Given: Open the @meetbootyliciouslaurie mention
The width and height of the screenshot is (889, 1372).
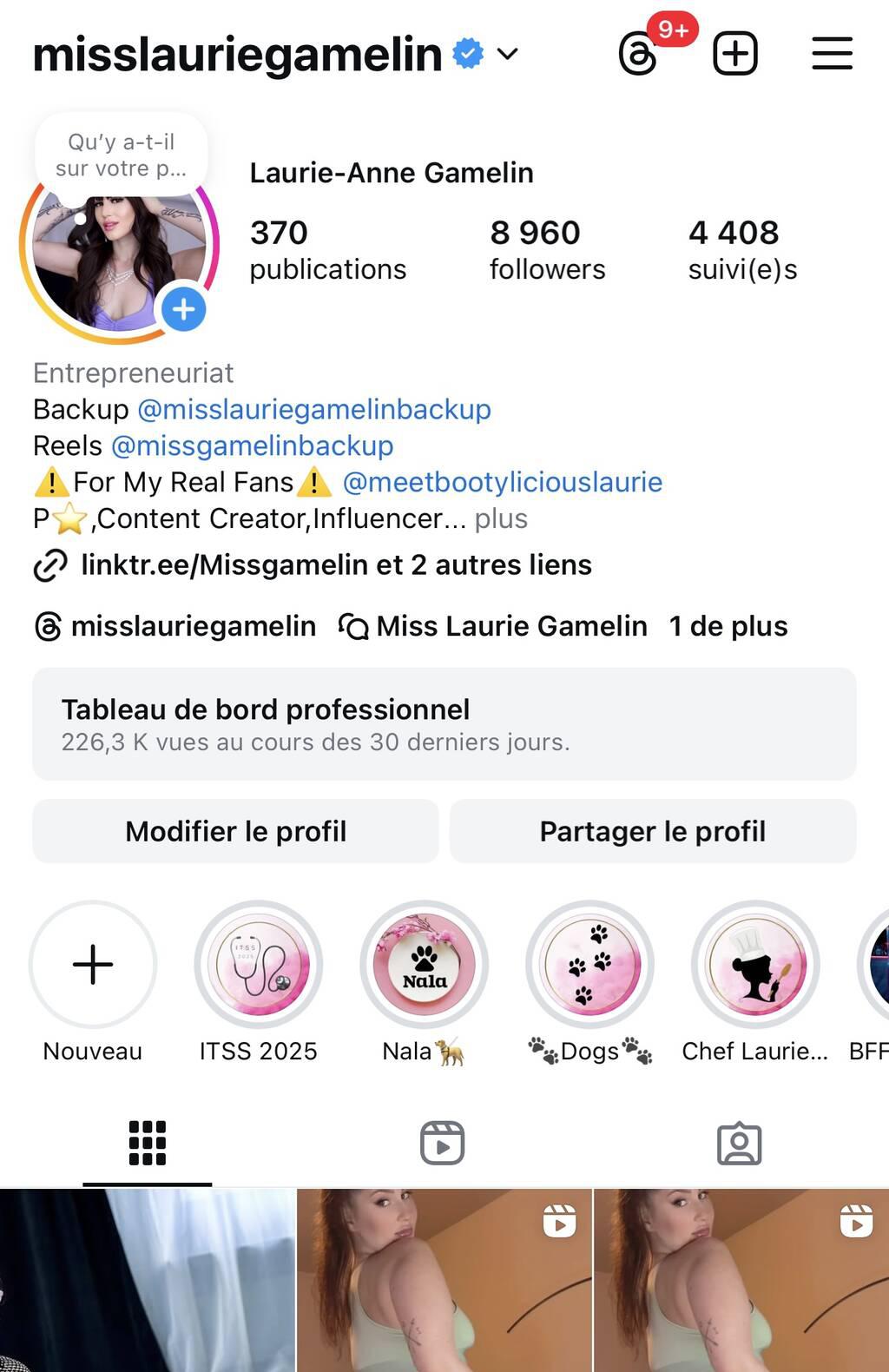Looking at the screenshot, I should coord(502,482).
